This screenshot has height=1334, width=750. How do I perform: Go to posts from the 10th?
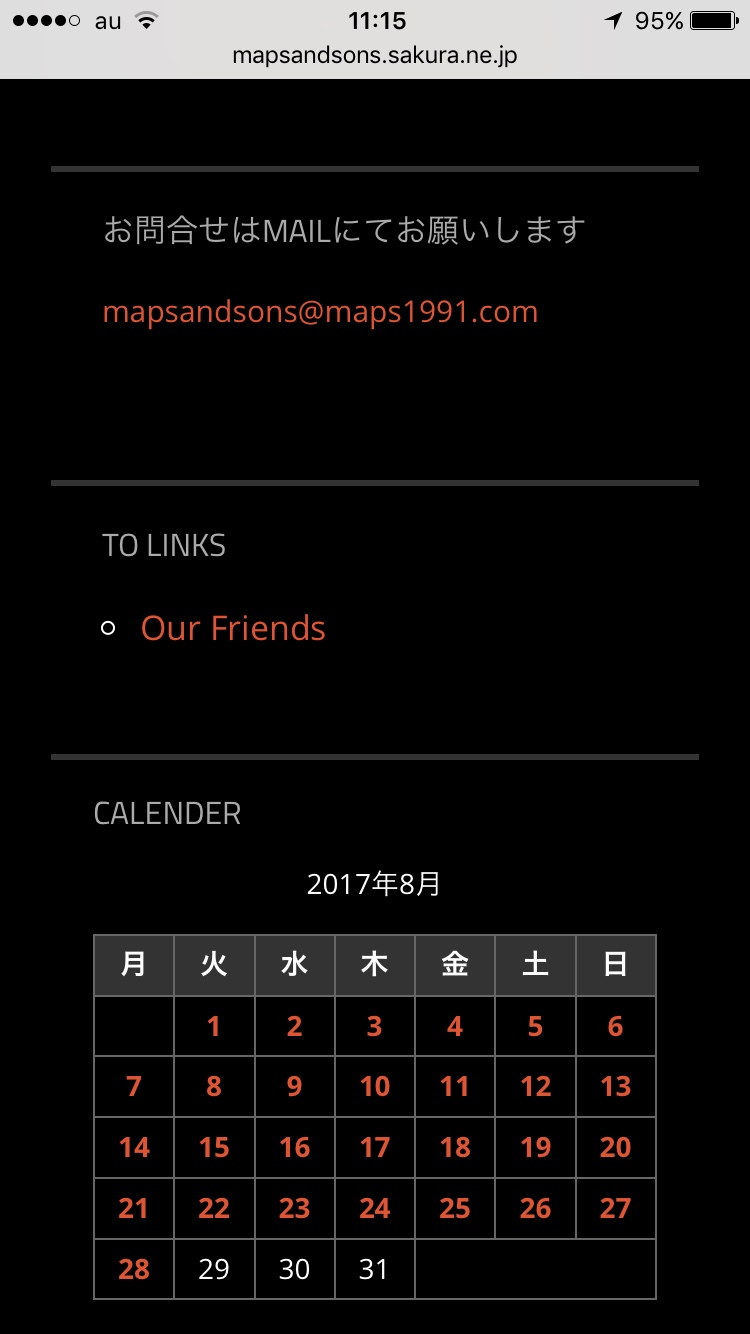375,1087
